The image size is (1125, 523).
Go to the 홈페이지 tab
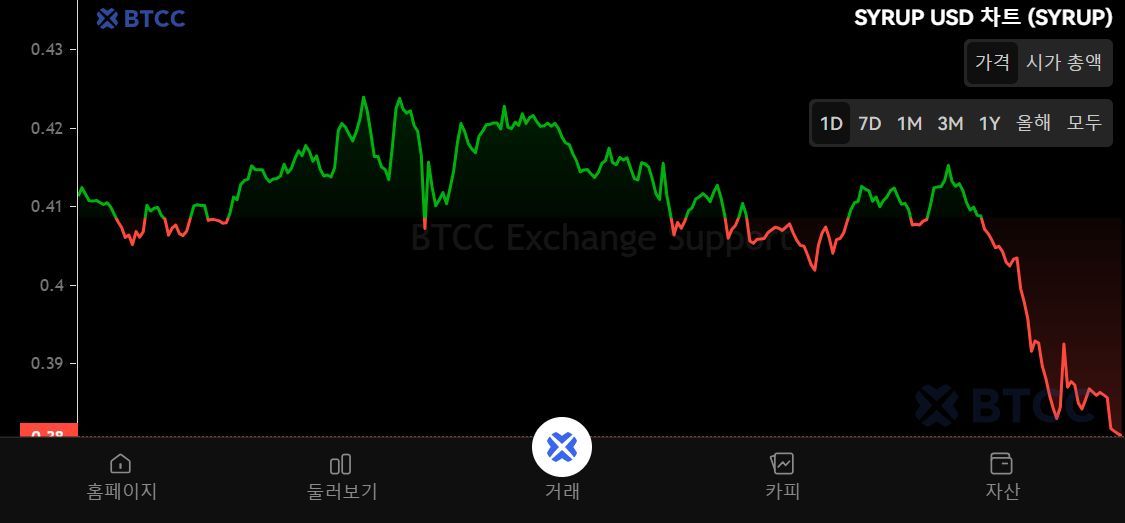[x=121, y=476]
